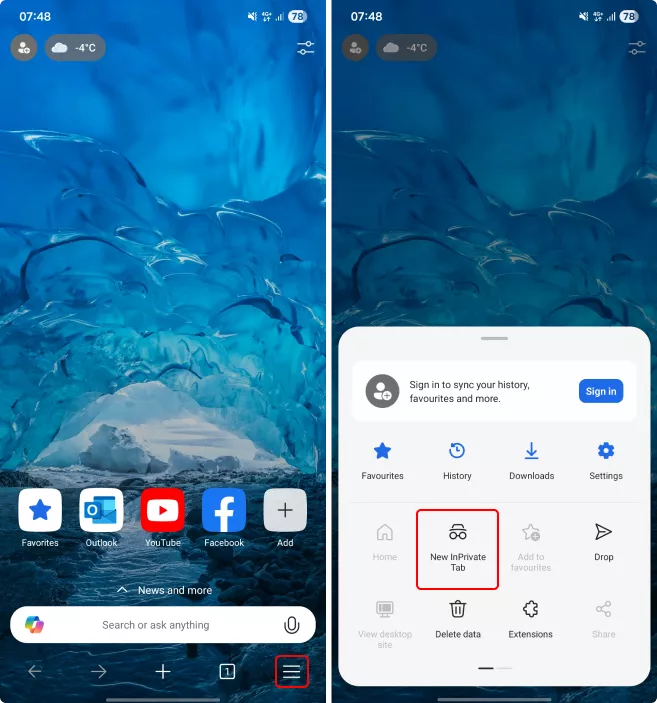The image size is (657, 703).
Task: Open the Outlook shortcut
Action: 101,511
